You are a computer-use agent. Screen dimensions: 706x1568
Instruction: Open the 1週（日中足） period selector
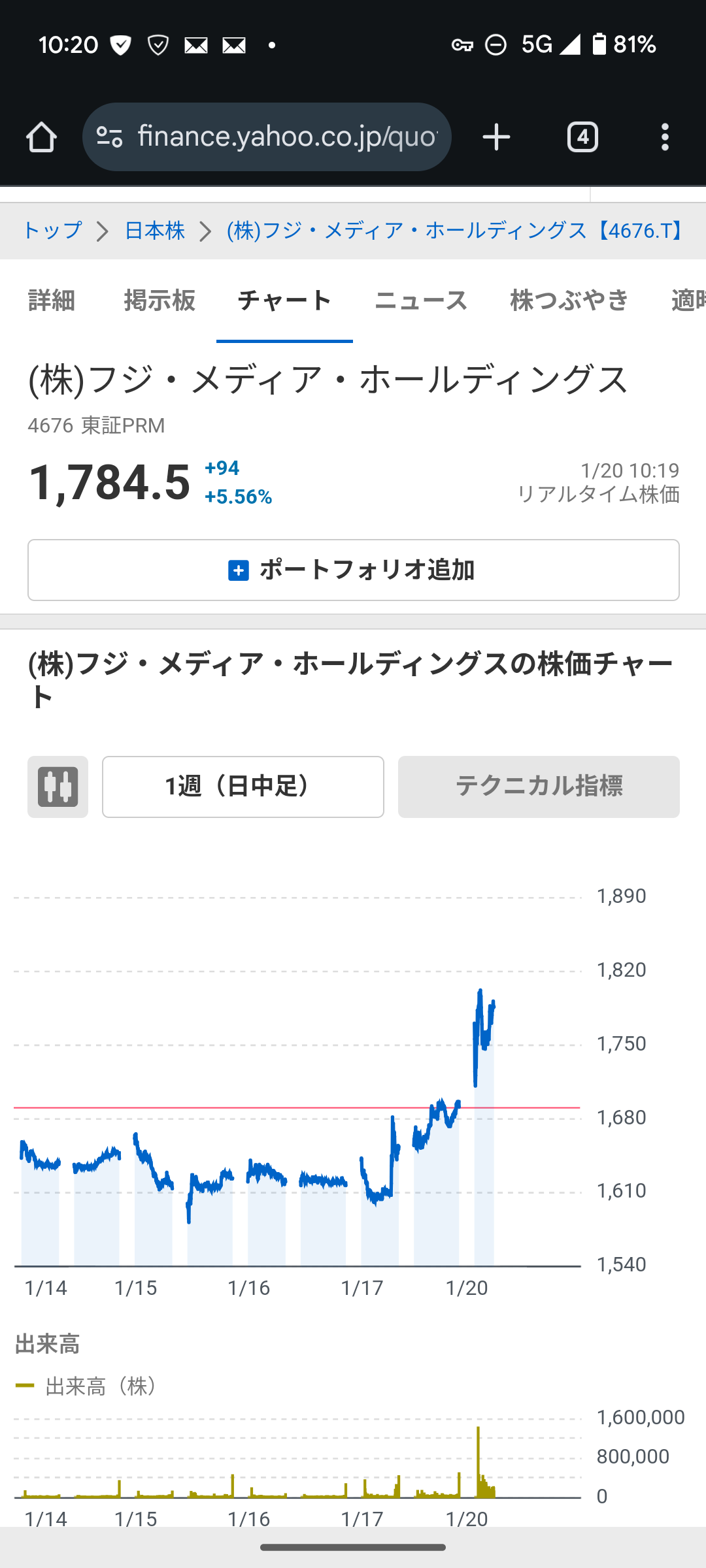(x=243, y=787)
